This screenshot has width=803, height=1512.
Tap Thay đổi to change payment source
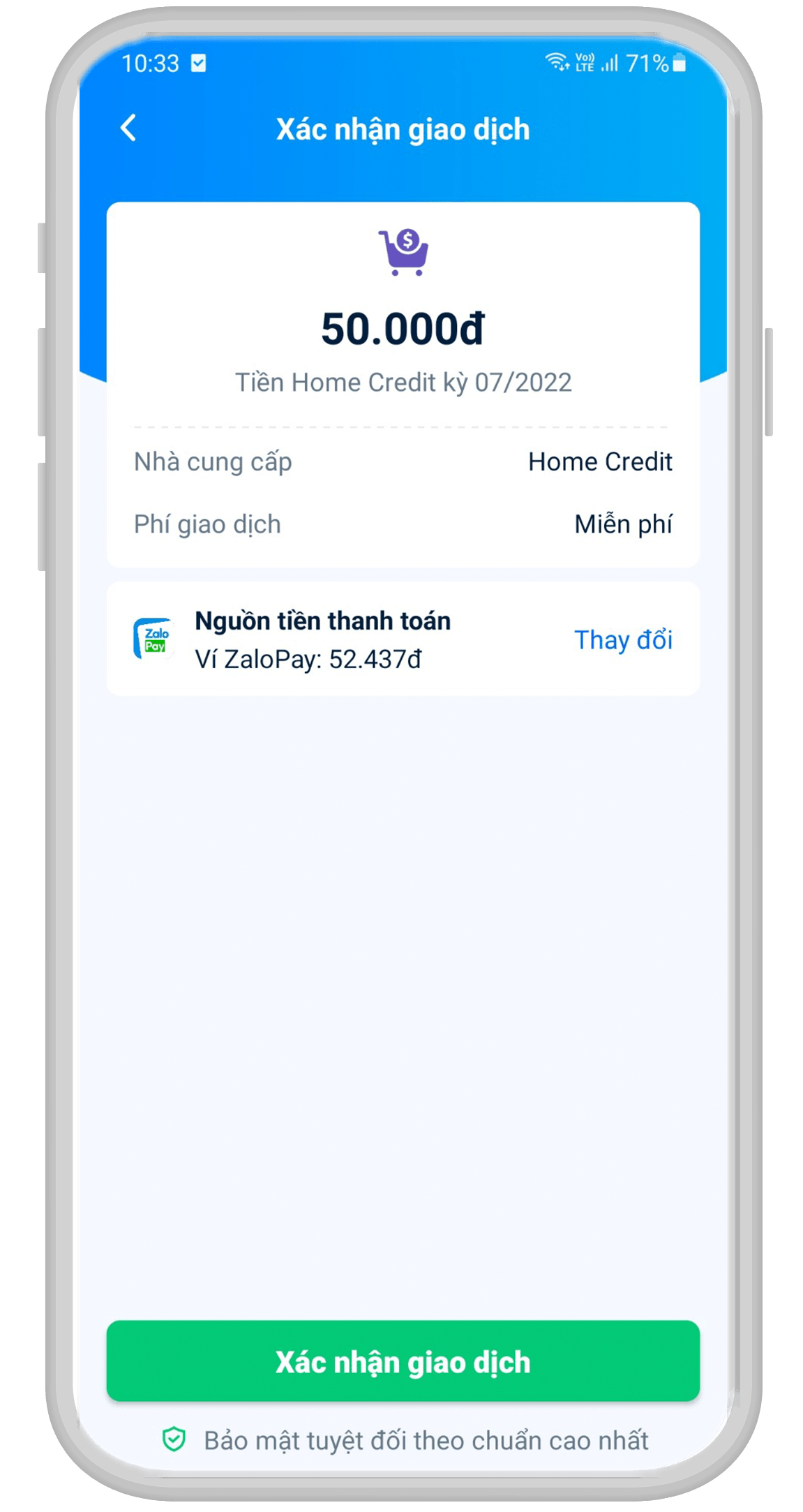(x=622, y=640)
